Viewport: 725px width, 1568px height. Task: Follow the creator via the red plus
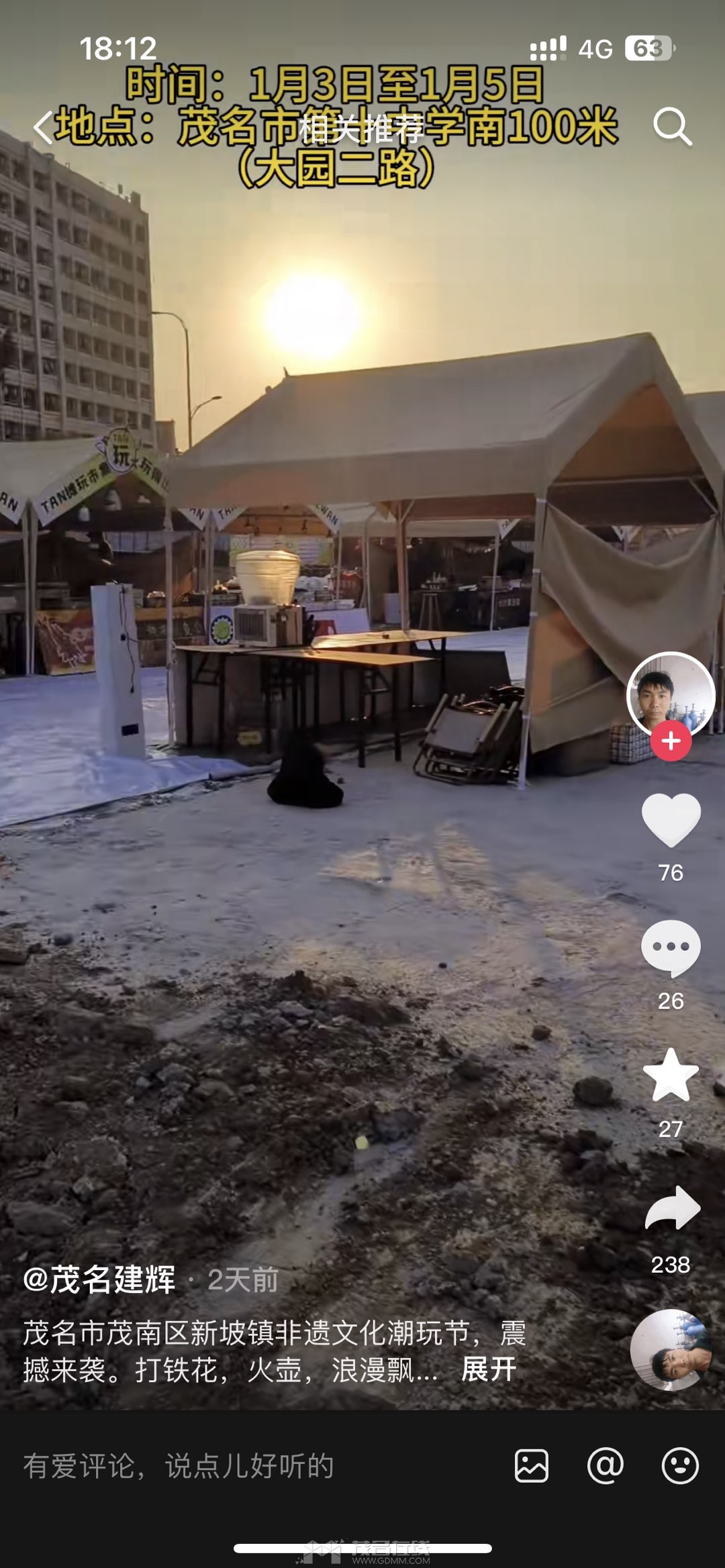(x=671, y=741)
